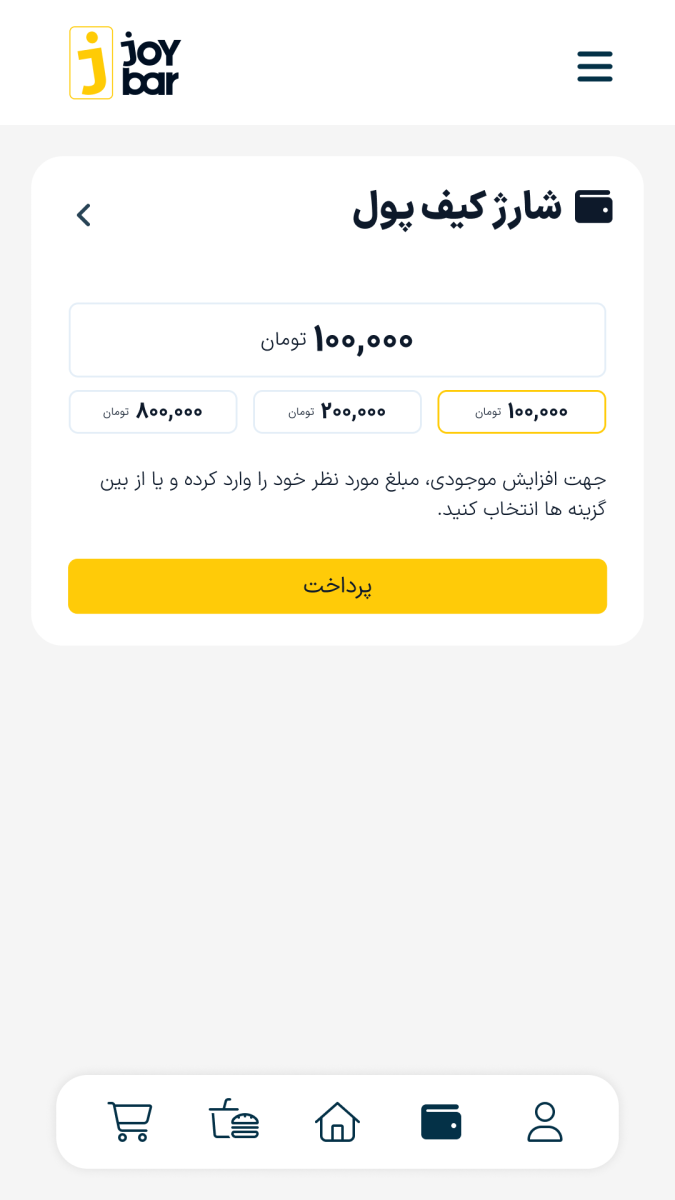675x1200 pixels.
Task: Pick the 800,000 Toman chip
Action: (153, 412)
